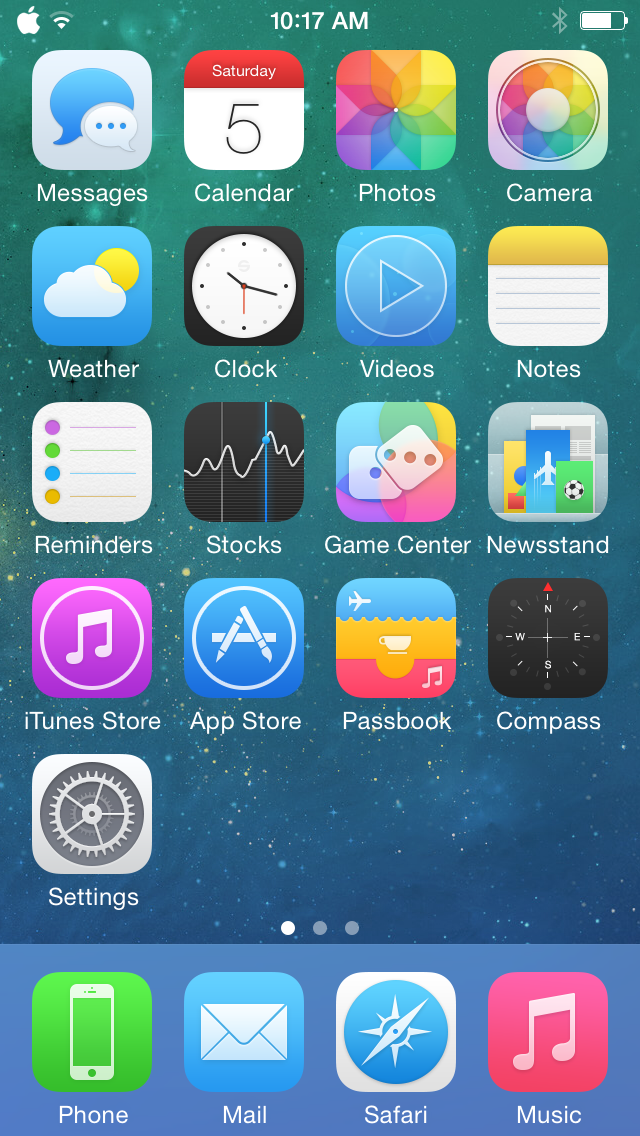Open Game Center

click(396, 462)
